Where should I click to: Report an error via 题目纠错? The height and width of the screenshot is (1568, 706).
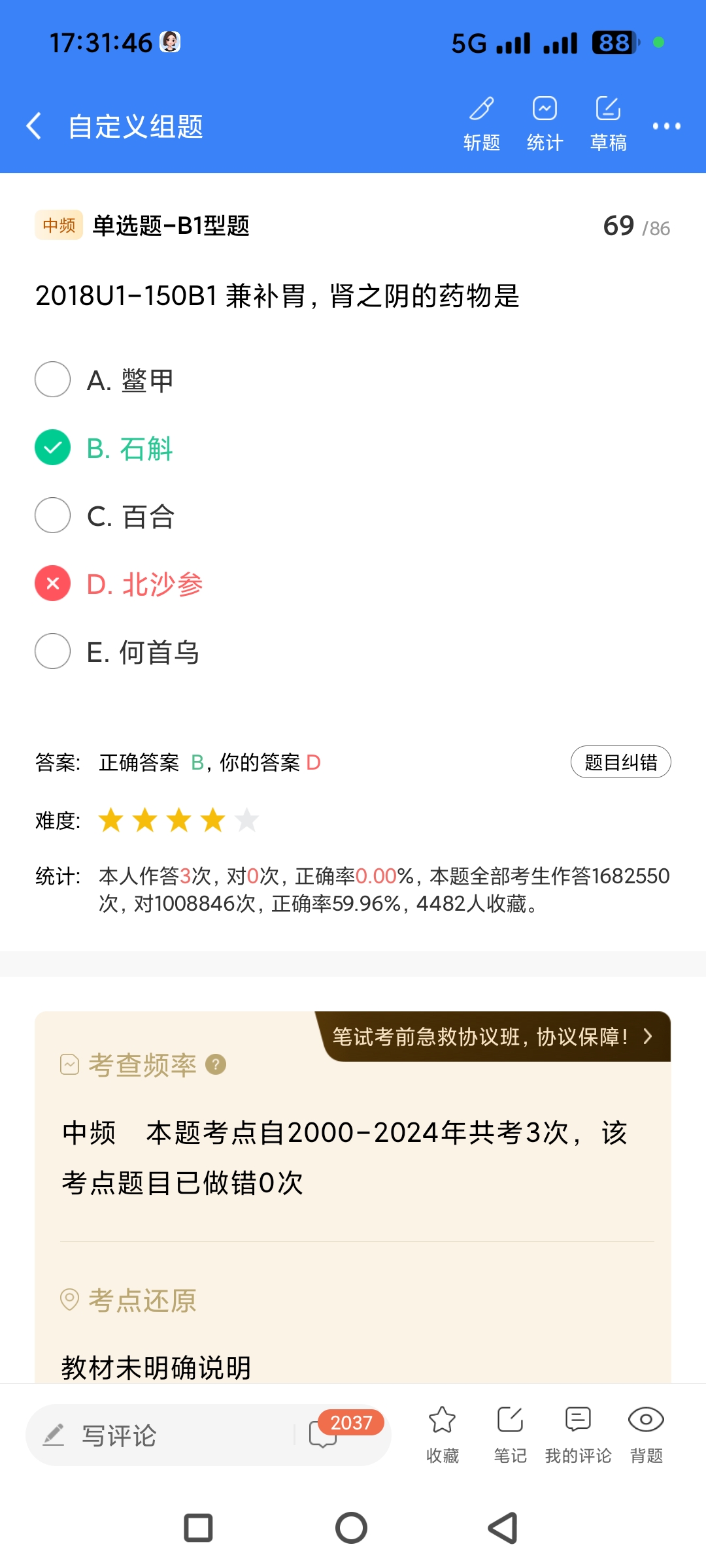click(x=620, y=762)
